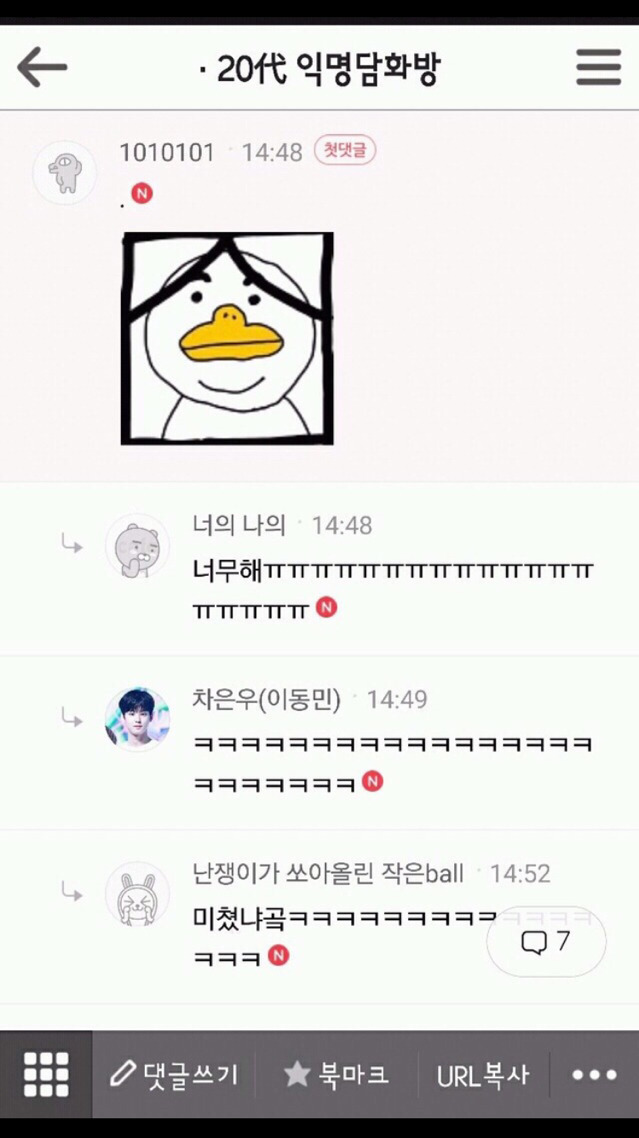This screenshot has width=639, height=1138.
Task: Bookmark this post with 북마크
Action: 336,1075
